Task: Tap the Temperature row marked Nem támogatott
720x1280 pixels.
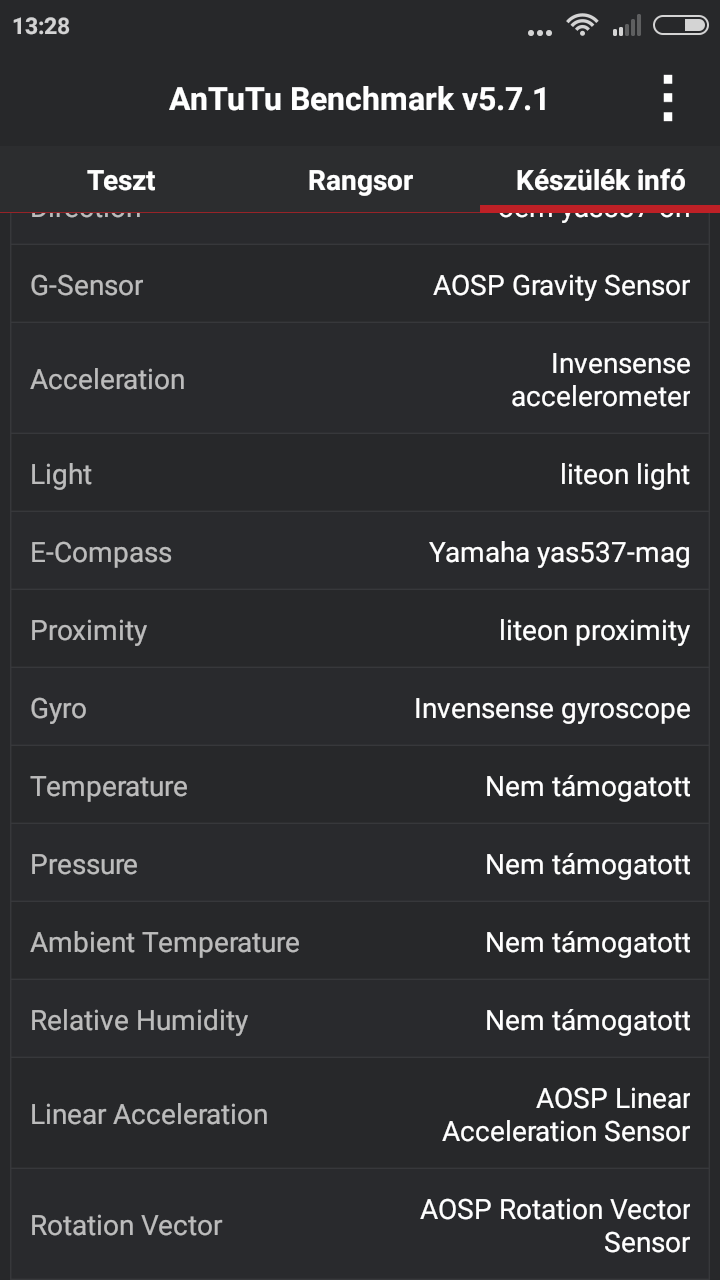Action: click(x=360, y=786)
